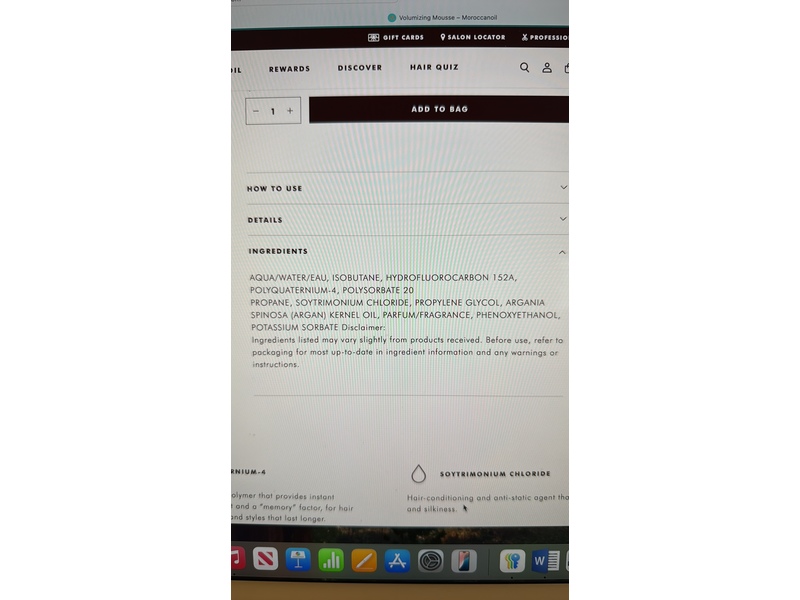The height and width of the screenshot is (600, 800).
Task: Increase the quantity with the plus button
Action: click(x=290, y=111)
